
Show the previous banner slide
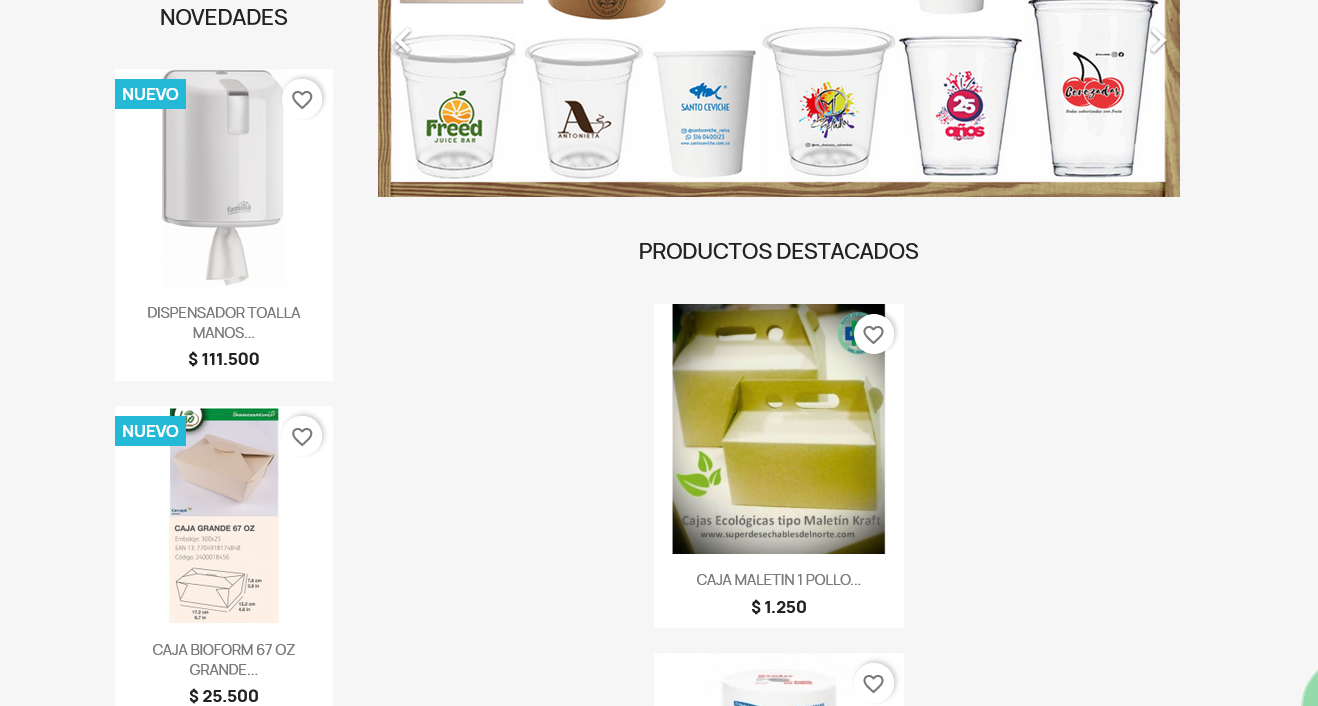pyautogui.click(x=402, y=41)
